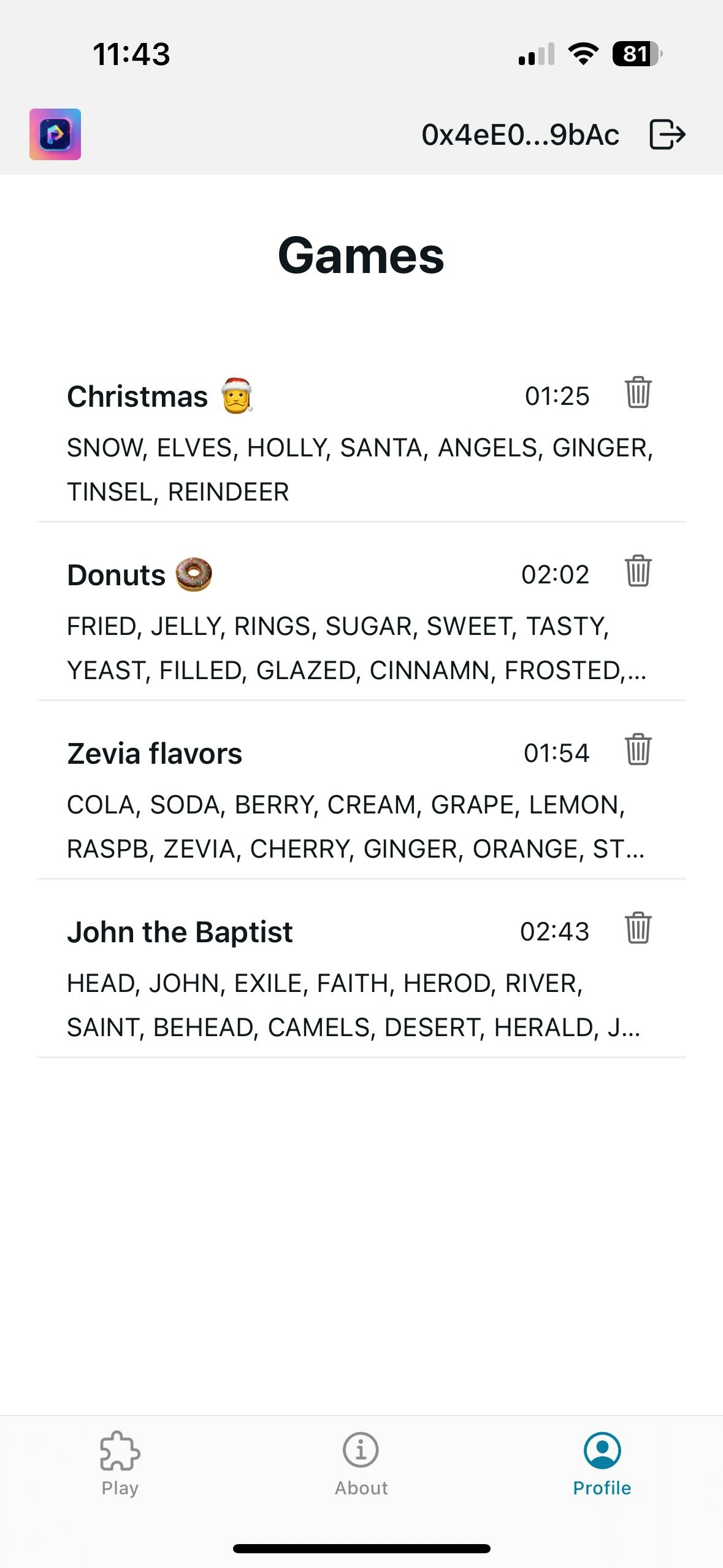Select the Profile tab
The width and height of the screenshot is (723, 1568).
(x=602, y=1464)
